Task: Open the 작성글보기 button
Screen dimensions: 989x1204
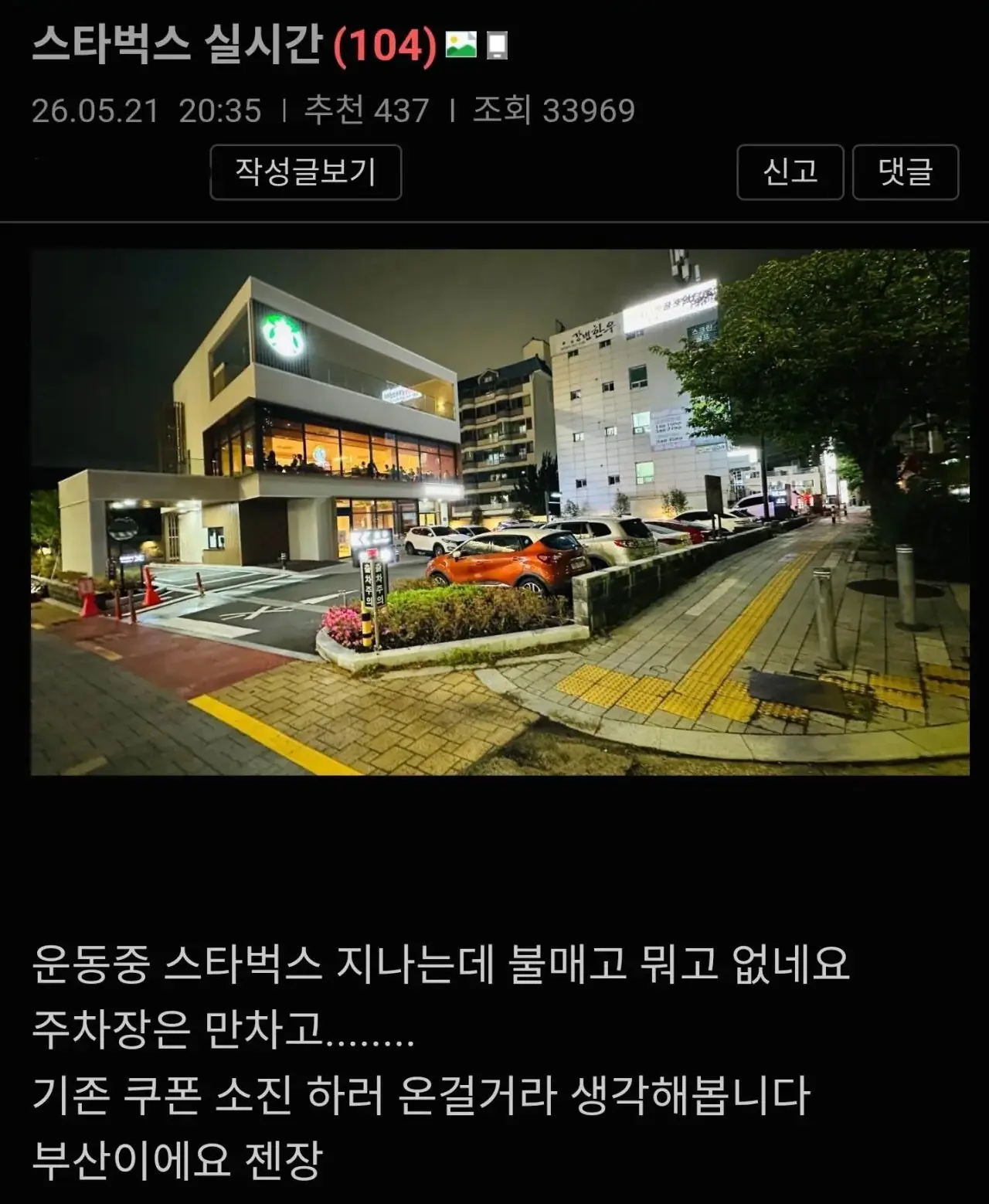Action: pos(306,172)
